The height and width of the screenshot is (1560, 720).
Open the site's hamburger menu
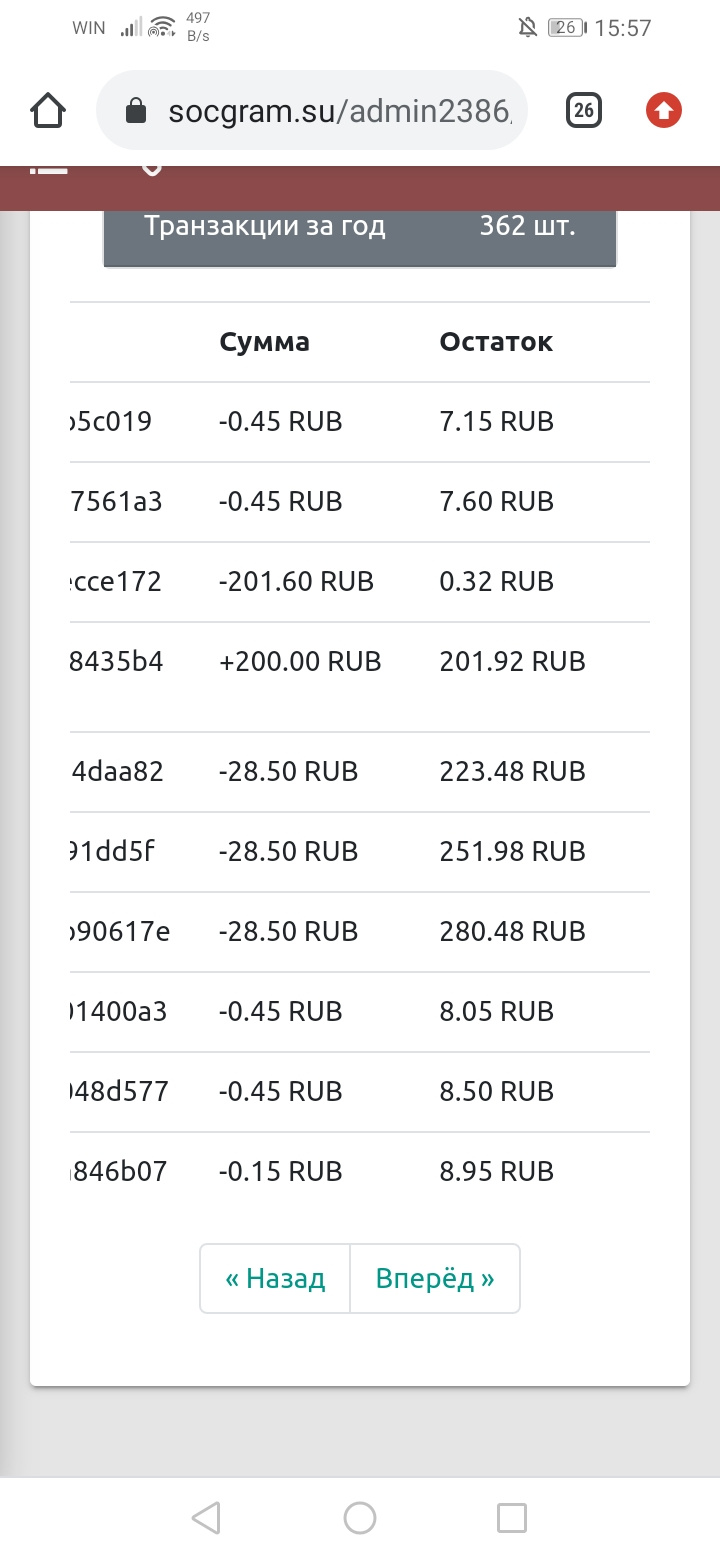[48, 170]
